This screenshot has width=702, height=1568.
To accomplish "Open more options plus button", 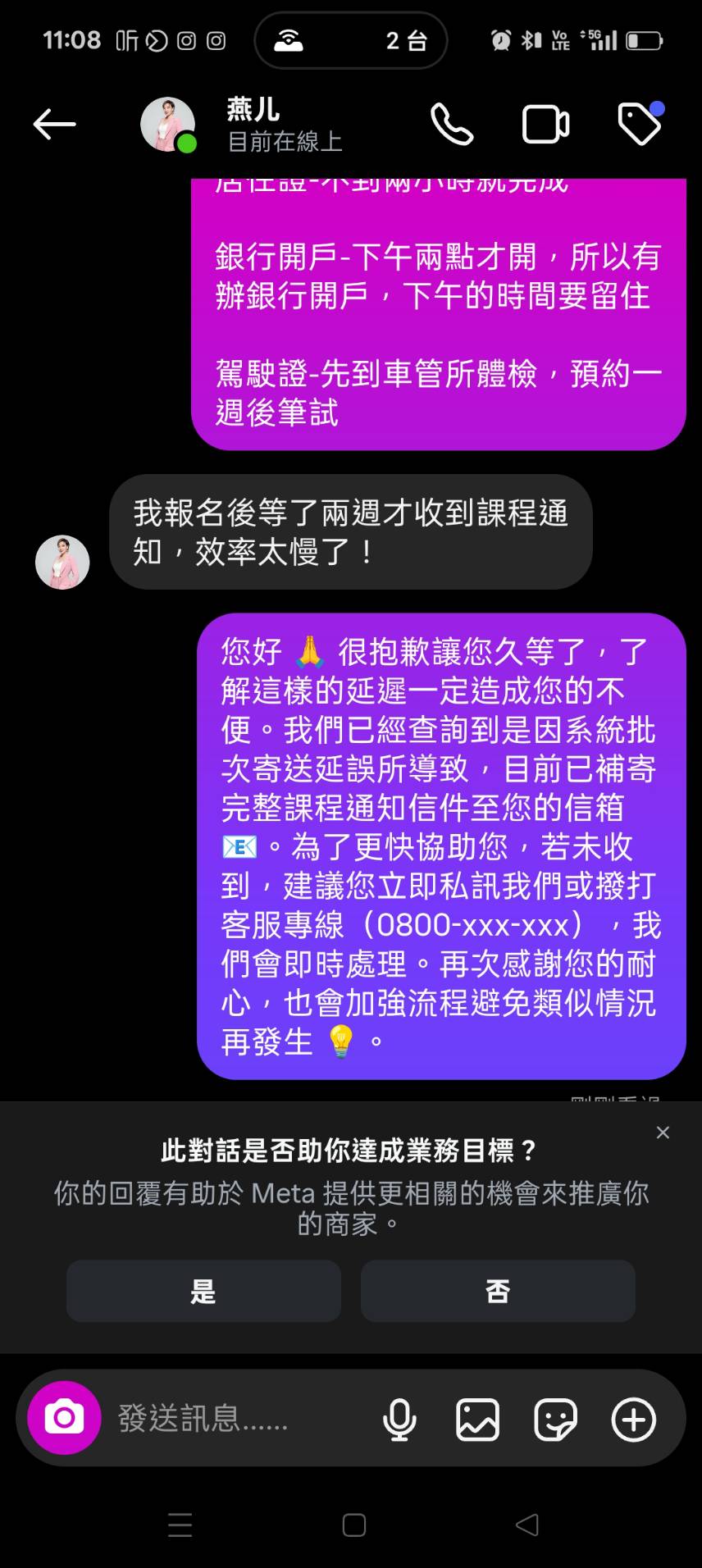I will click(633, 1420).
